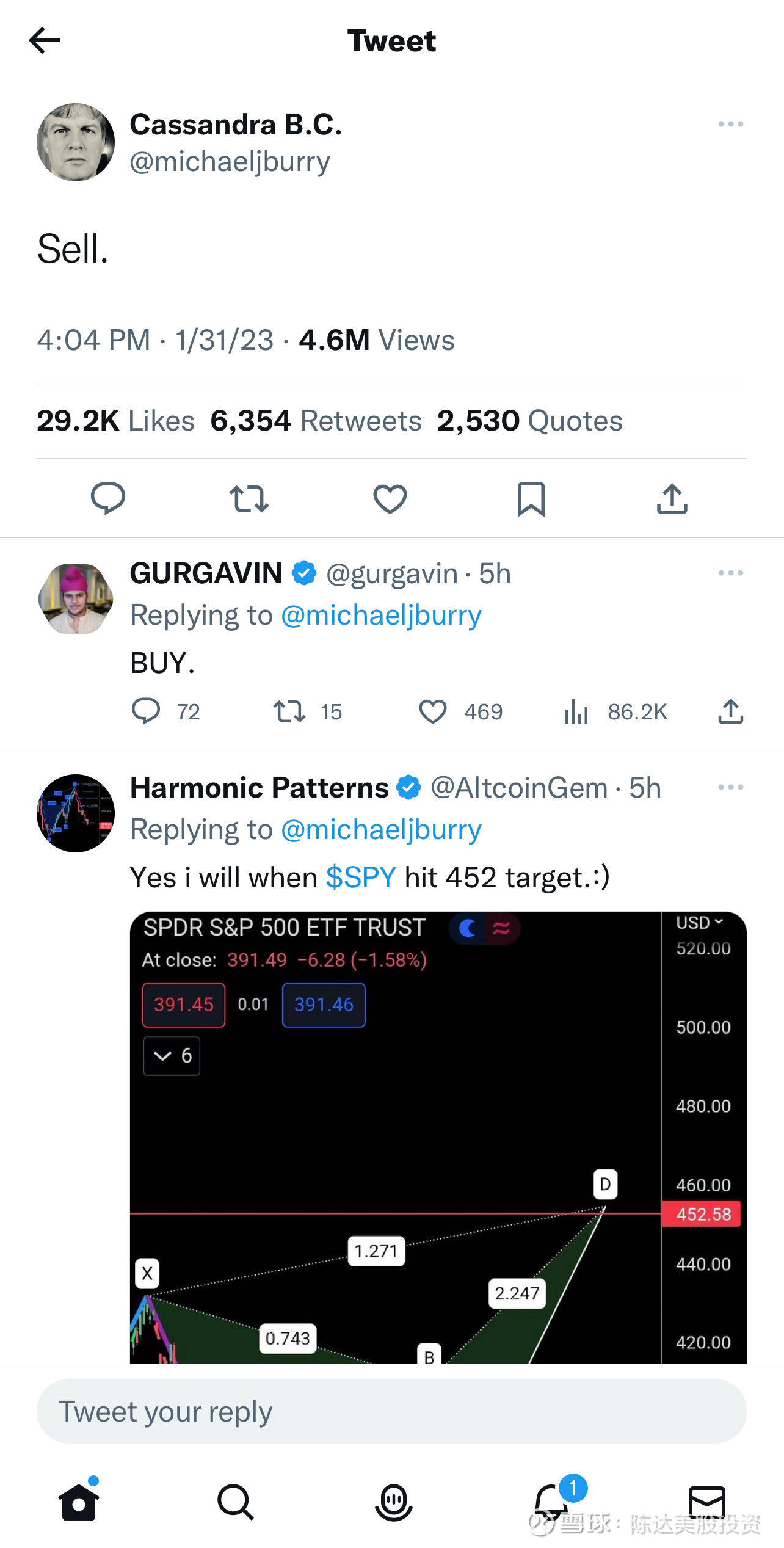The width and height of the screenshot is (784, 1548).
Task: Go back using the top-left arrow
Action: pos(45,41)
